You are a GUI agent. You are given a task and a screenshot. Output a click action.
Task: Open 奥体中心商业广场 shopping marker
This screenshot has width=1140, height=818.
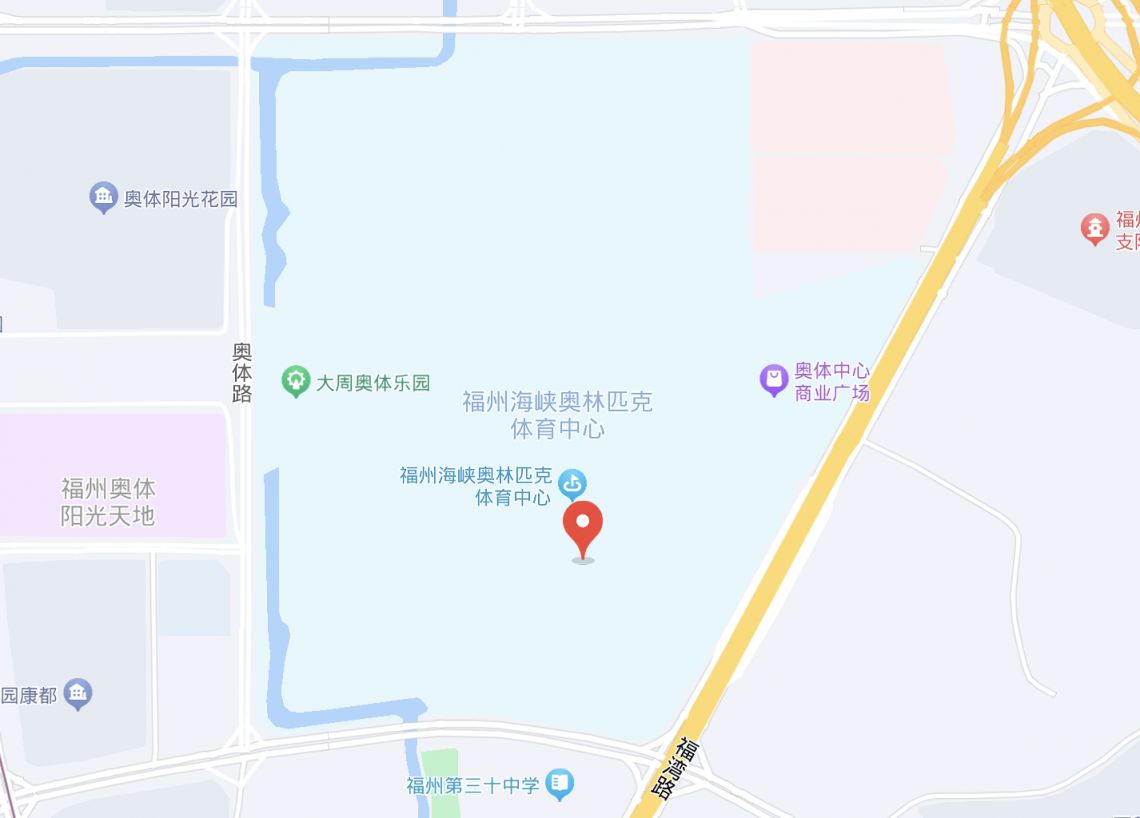coord(774,380)
